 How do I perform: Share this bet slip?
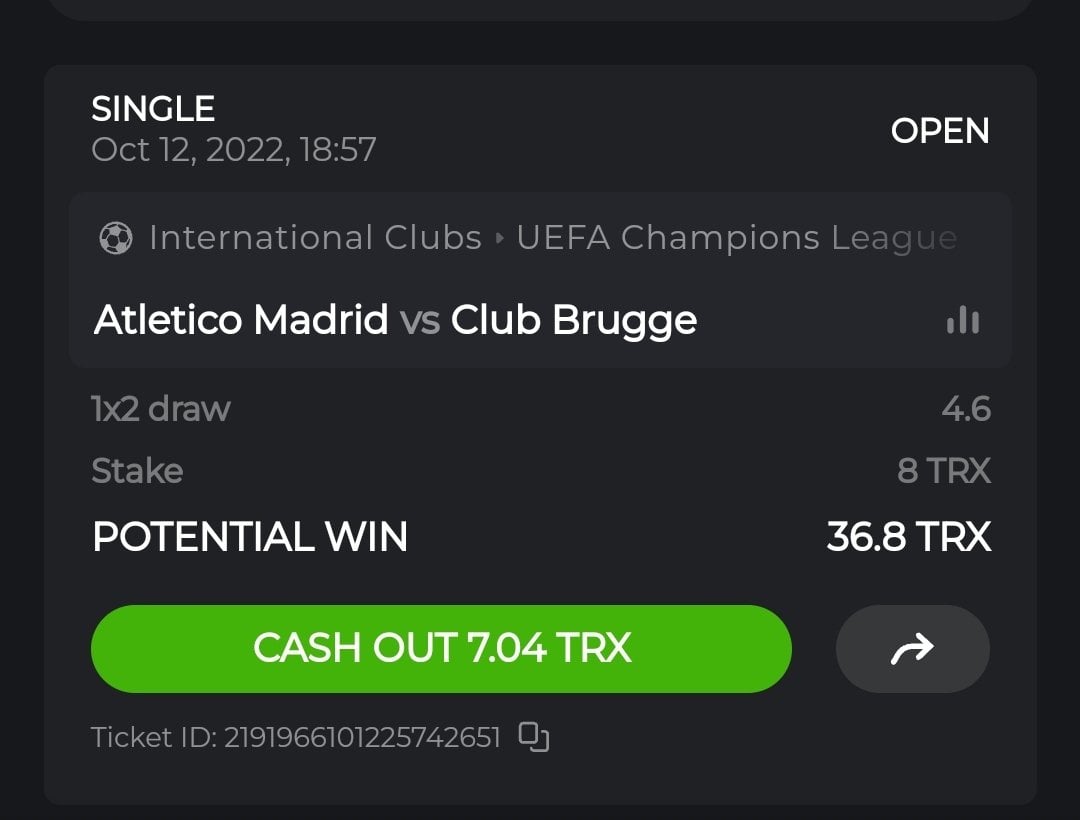(x=912, y=649)
